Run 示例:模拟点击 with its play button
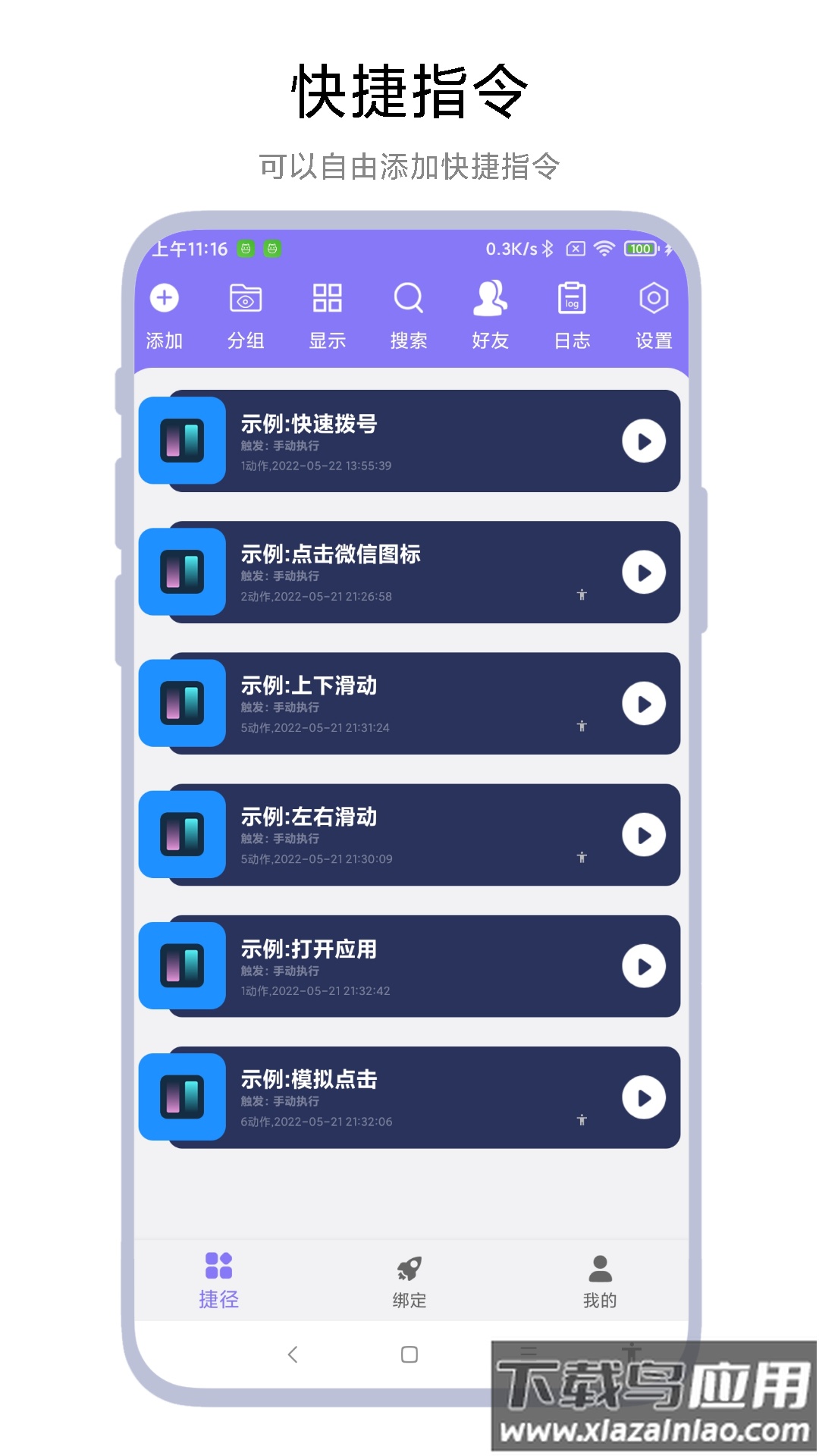This screenshot has height=1456, width=819. (x=644, y=1097)
